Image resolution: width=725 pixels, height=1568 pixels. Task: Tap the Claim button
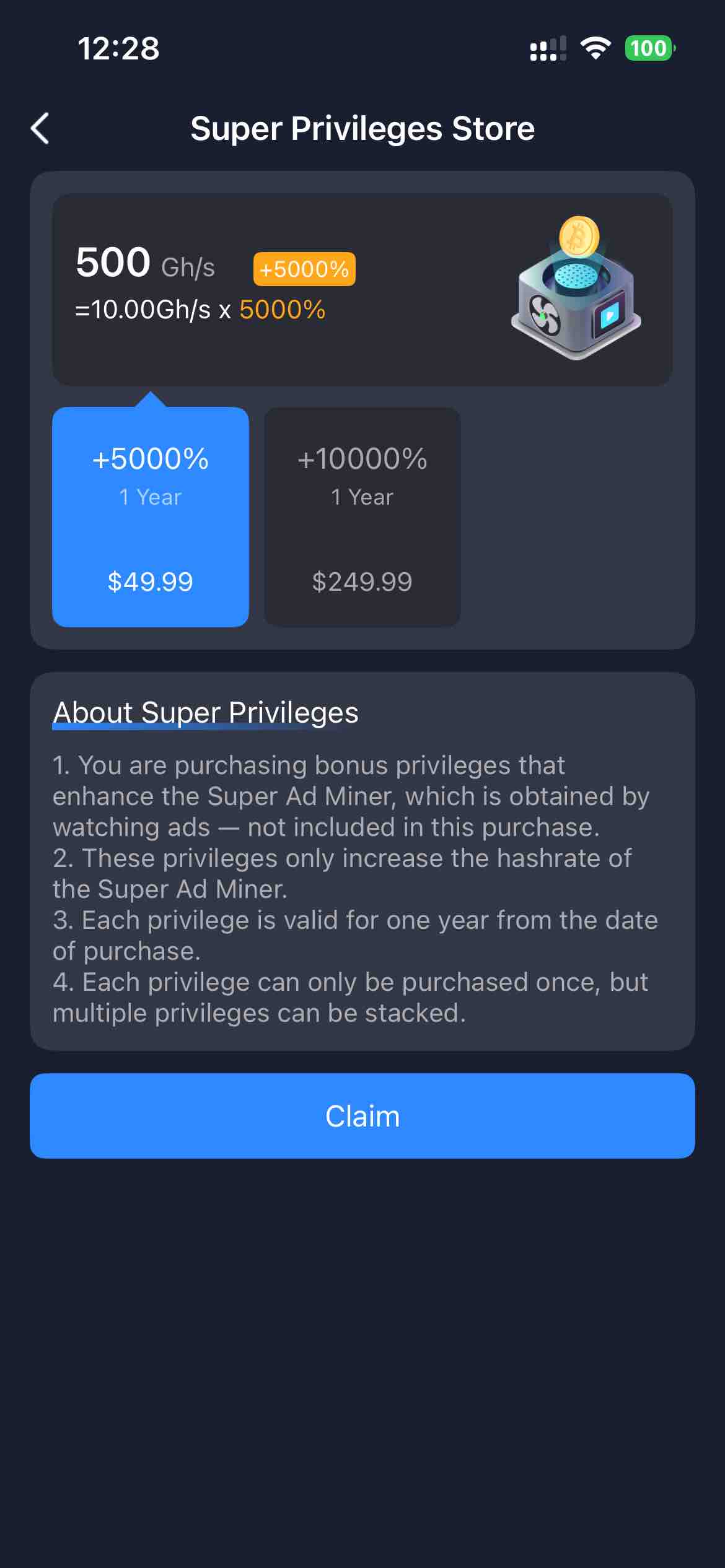point(362,1116)
